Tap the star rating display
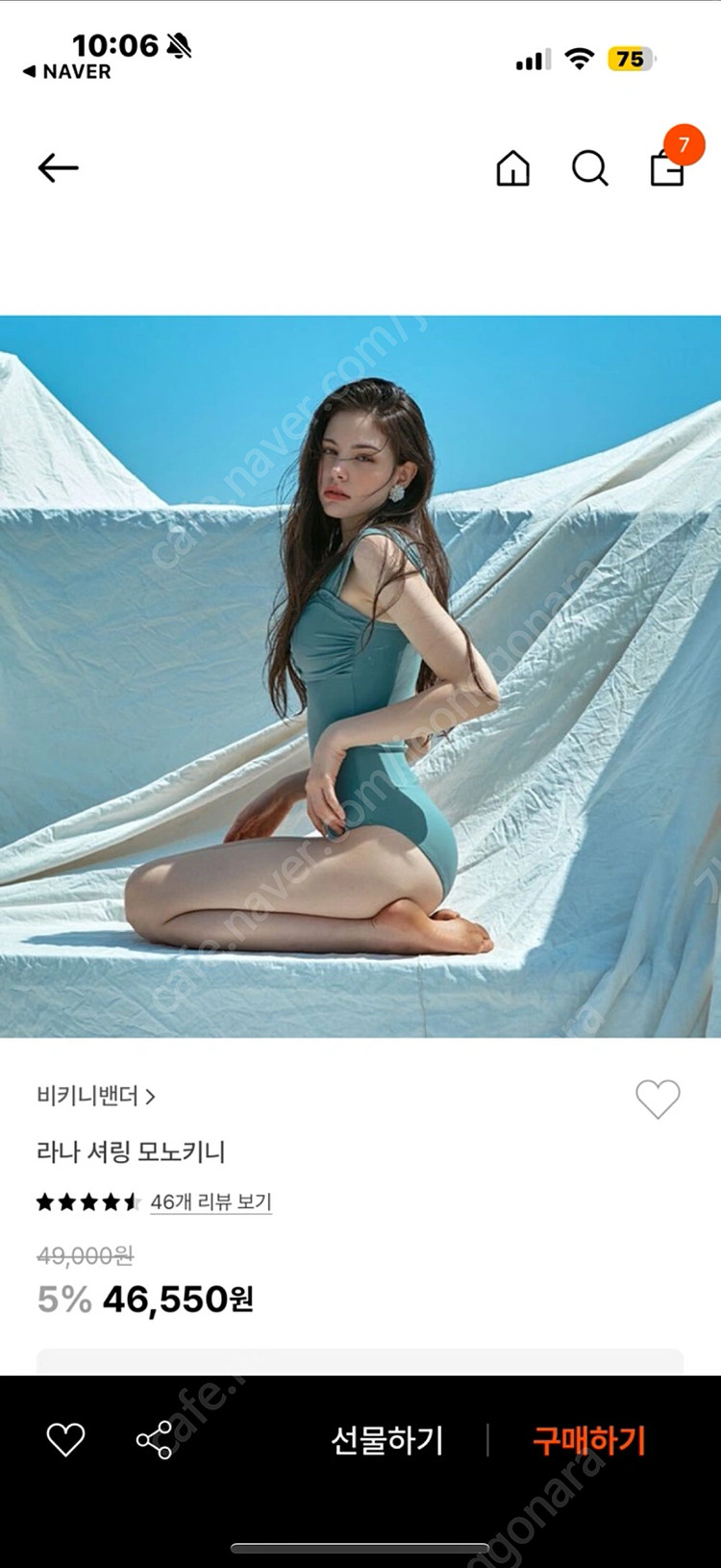The width and height of the screenshot is (721, 1568). pyautogui.click(x=82, y=1201)
